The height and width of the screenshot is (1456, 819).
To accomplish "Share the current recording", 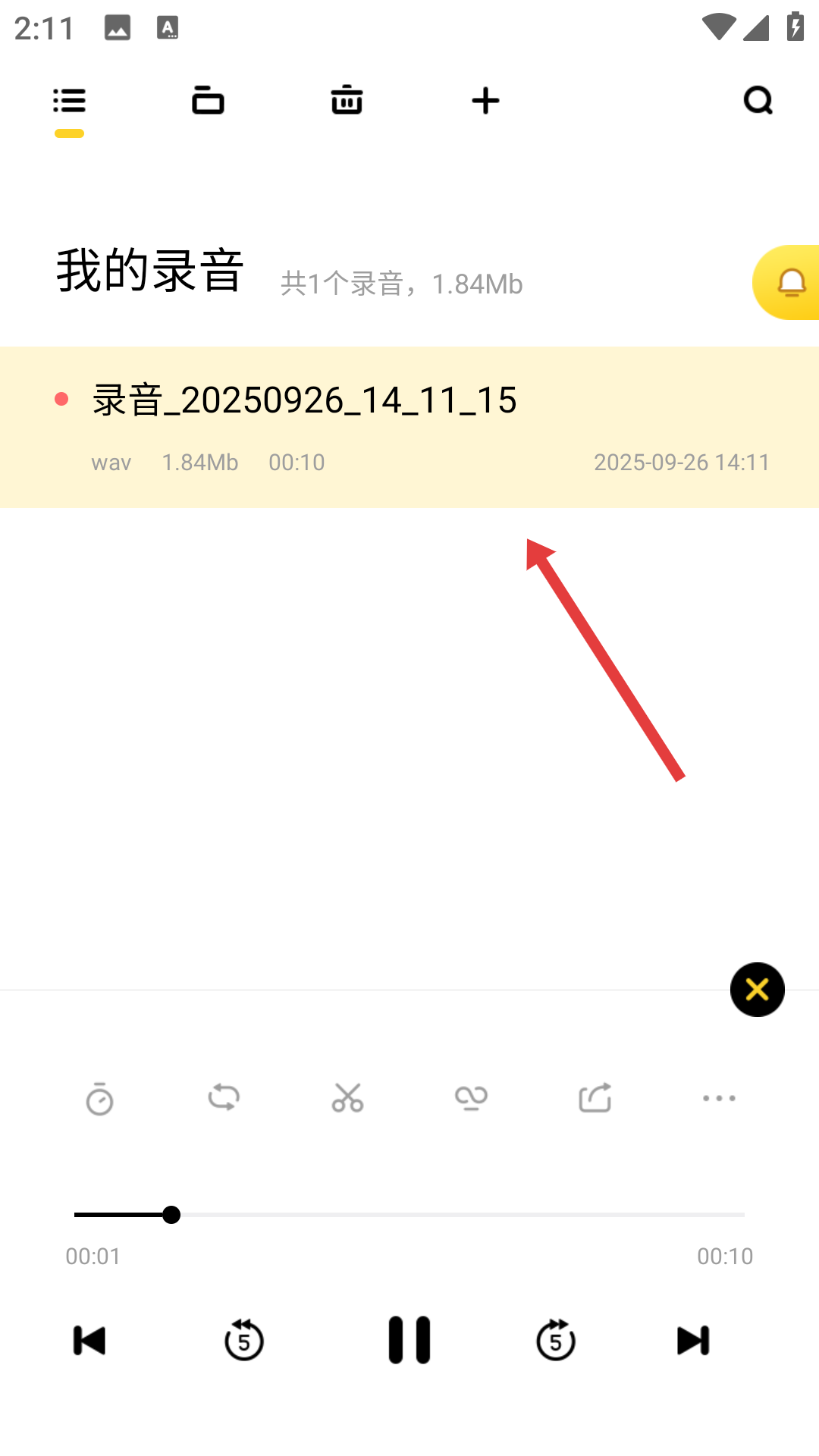I will tap(595, 1098).
